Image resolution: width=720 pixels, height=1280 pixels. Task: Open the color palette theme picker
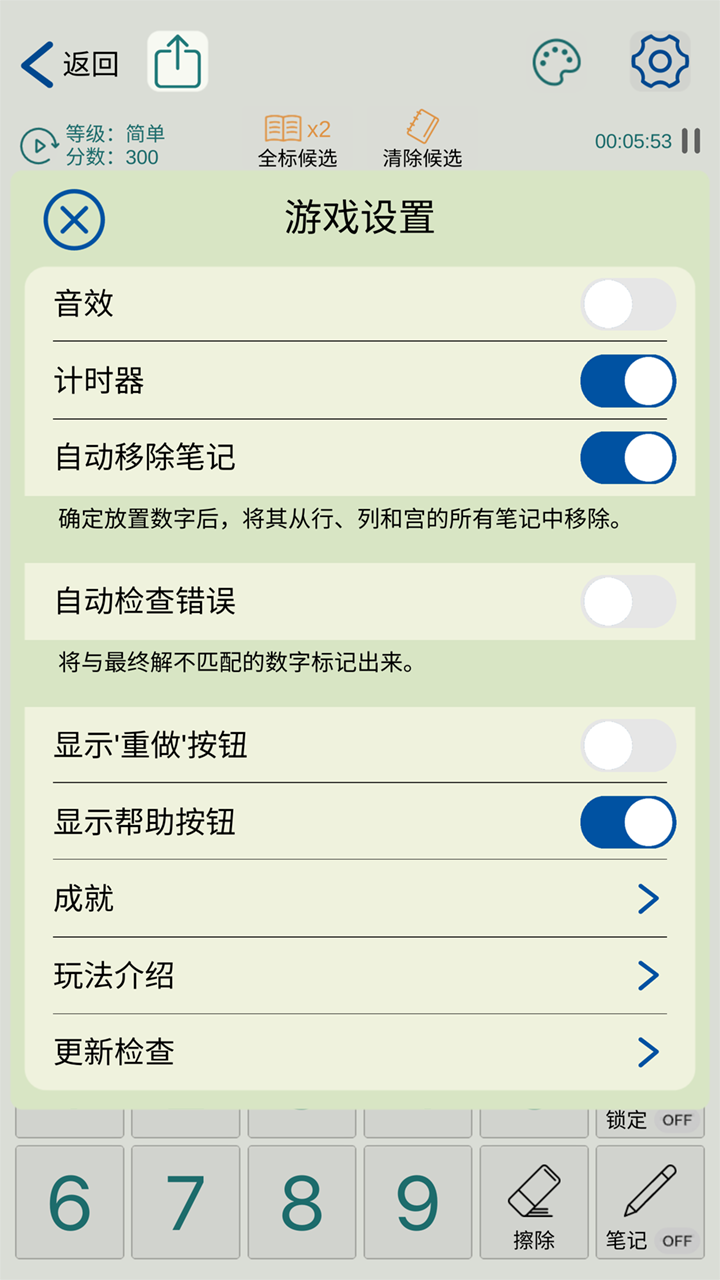[x=556, y=60]
